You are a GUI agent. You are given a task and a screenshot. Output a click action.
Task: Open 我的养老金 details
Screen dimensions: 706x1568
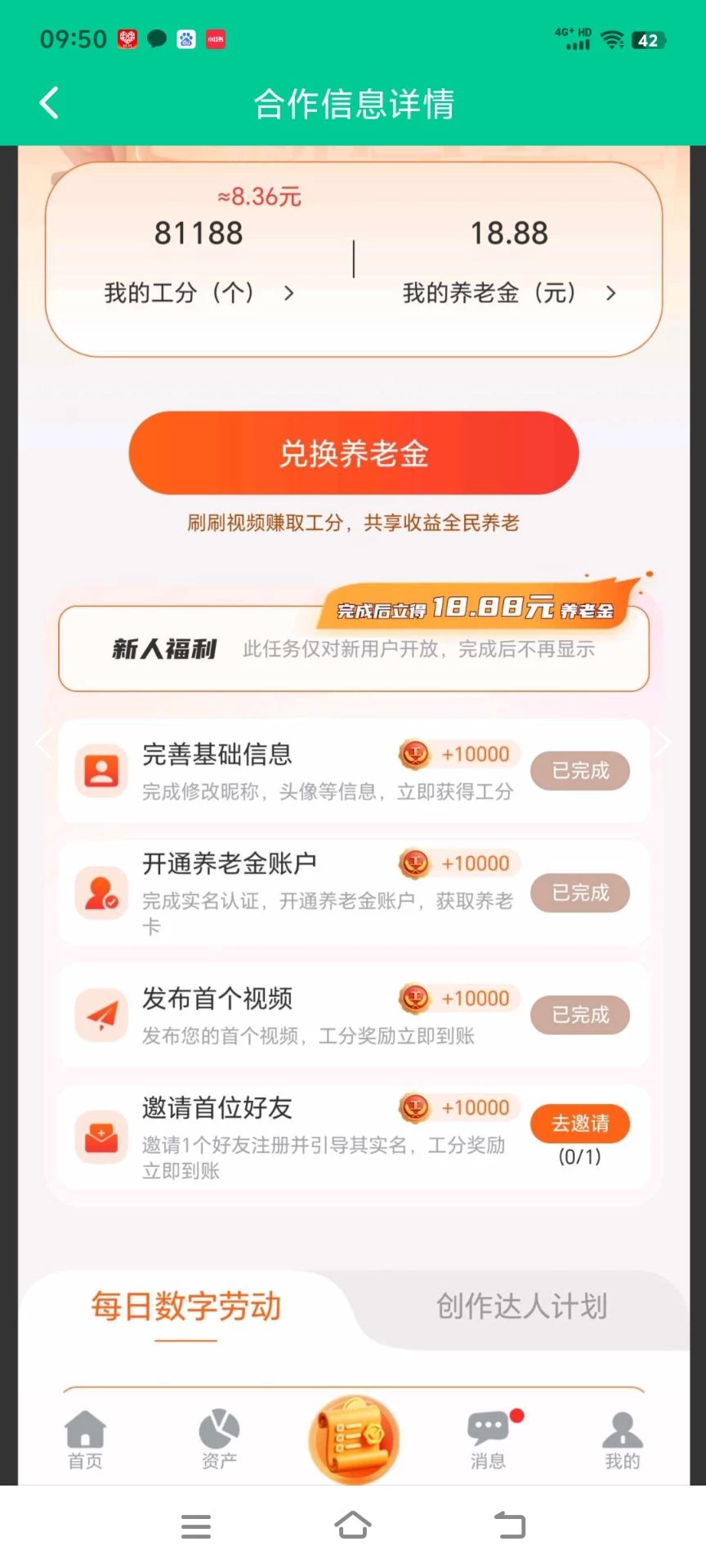pos(509,292)
